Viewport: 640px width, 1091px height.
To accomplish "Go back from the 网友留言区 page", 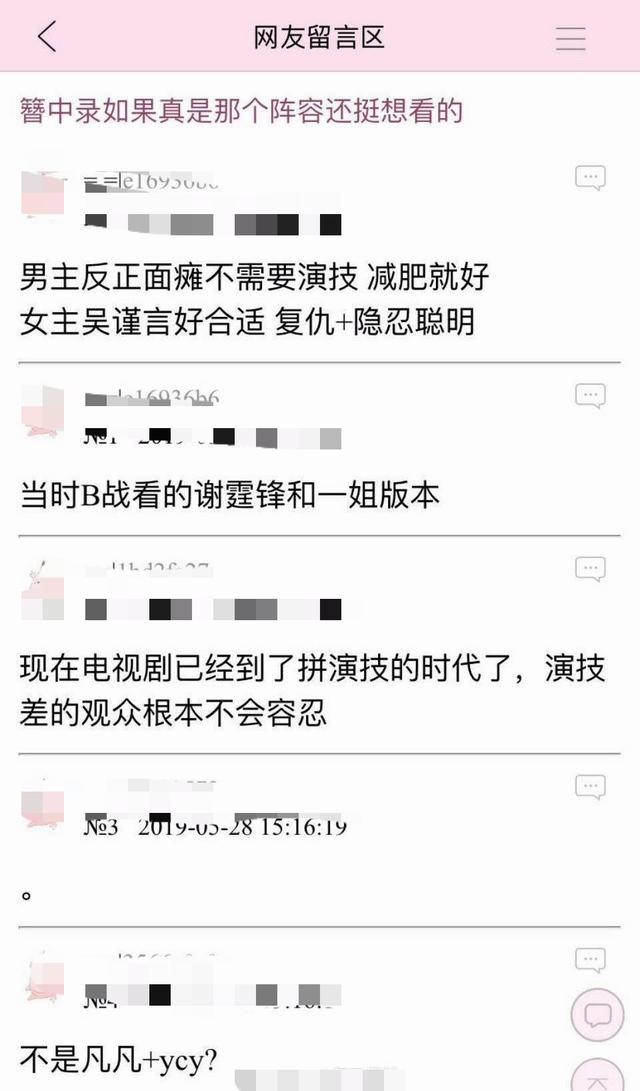I will coord(47,37).
